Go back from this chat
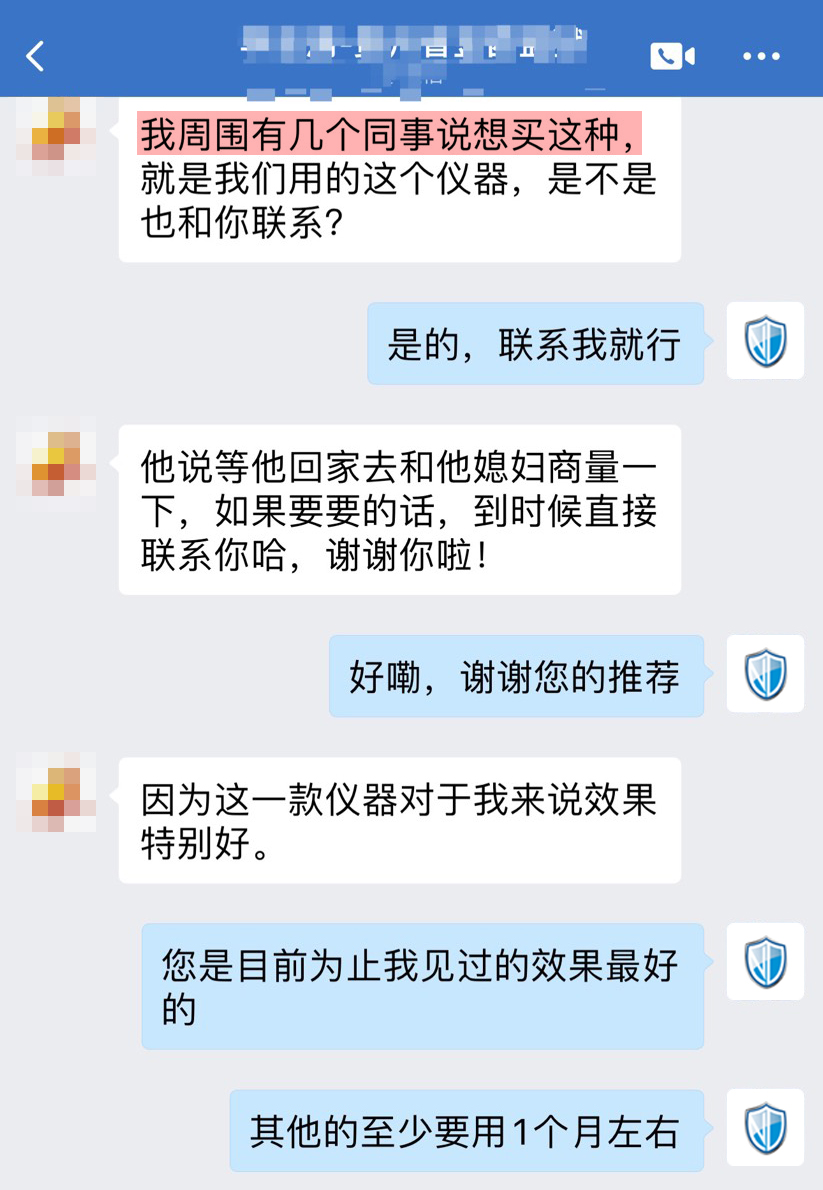The width and height of the screenshot is (823, 1190). [35, 56]
